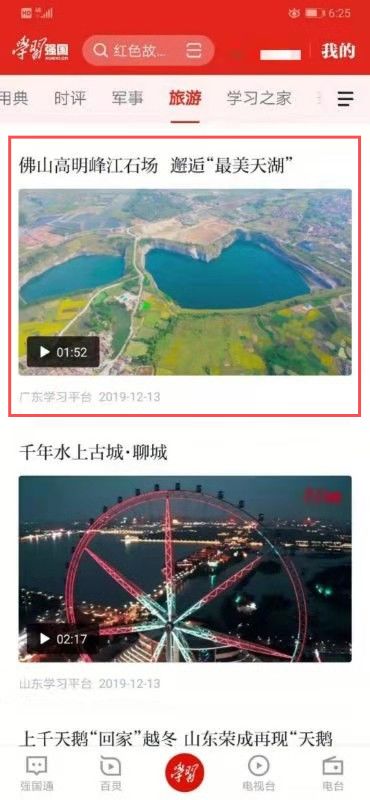
Task: Tap the scan icon in search bar
Action: [x=194, y=51]
